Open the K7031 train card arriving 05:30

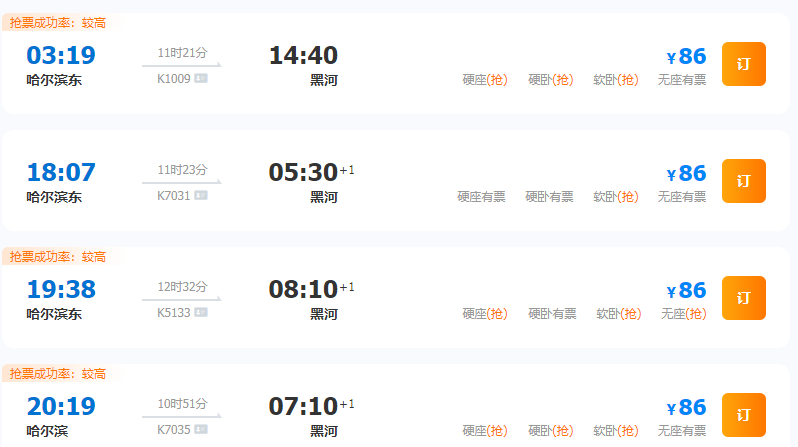(400, 181)
